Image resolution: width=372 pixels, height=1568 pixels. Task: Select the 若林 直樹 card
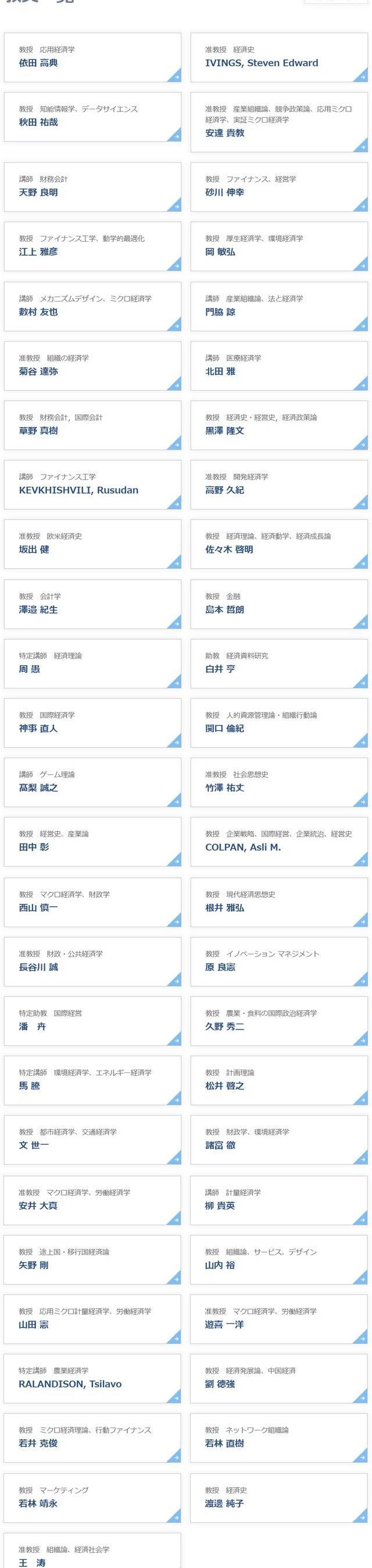279,1438
